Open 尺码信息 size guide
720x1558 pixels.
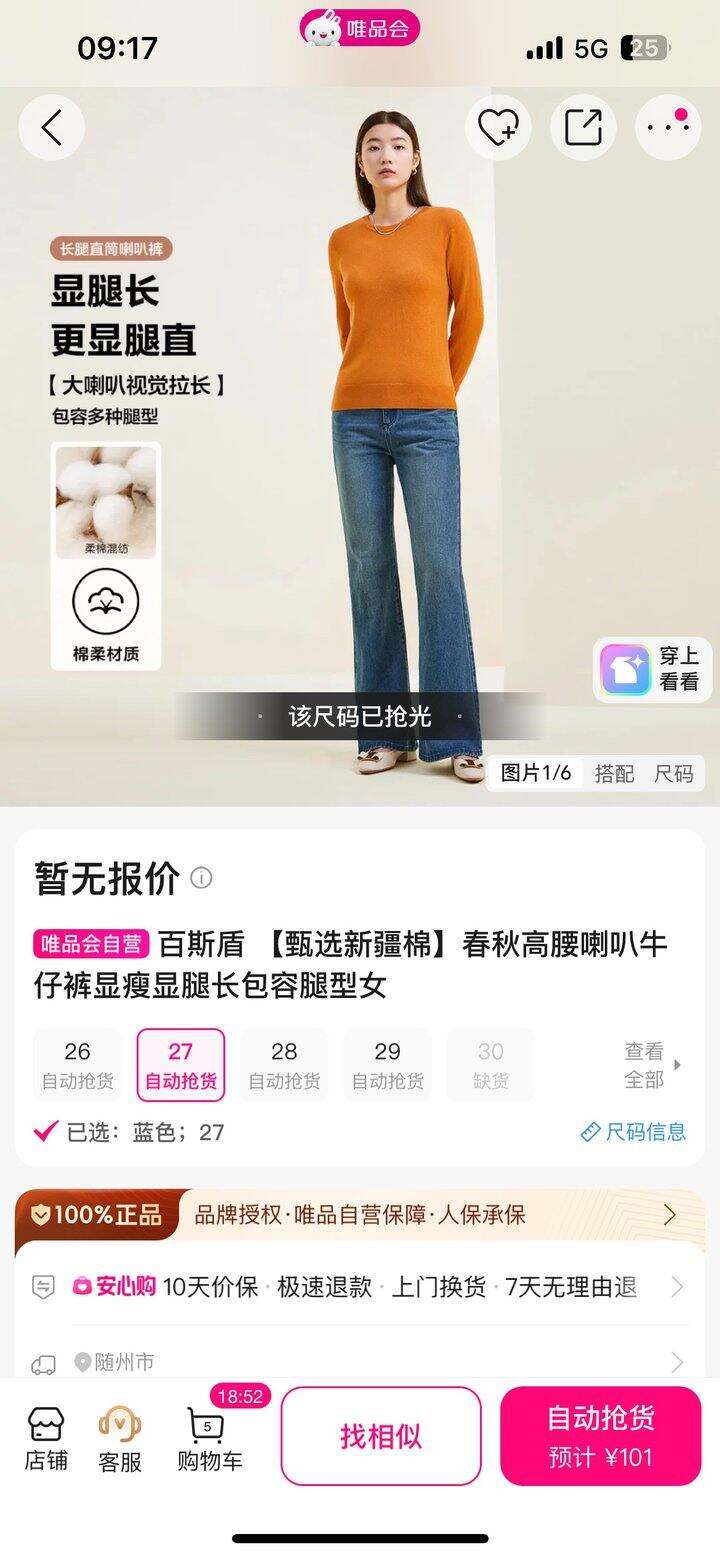(x=634, y=1132)
